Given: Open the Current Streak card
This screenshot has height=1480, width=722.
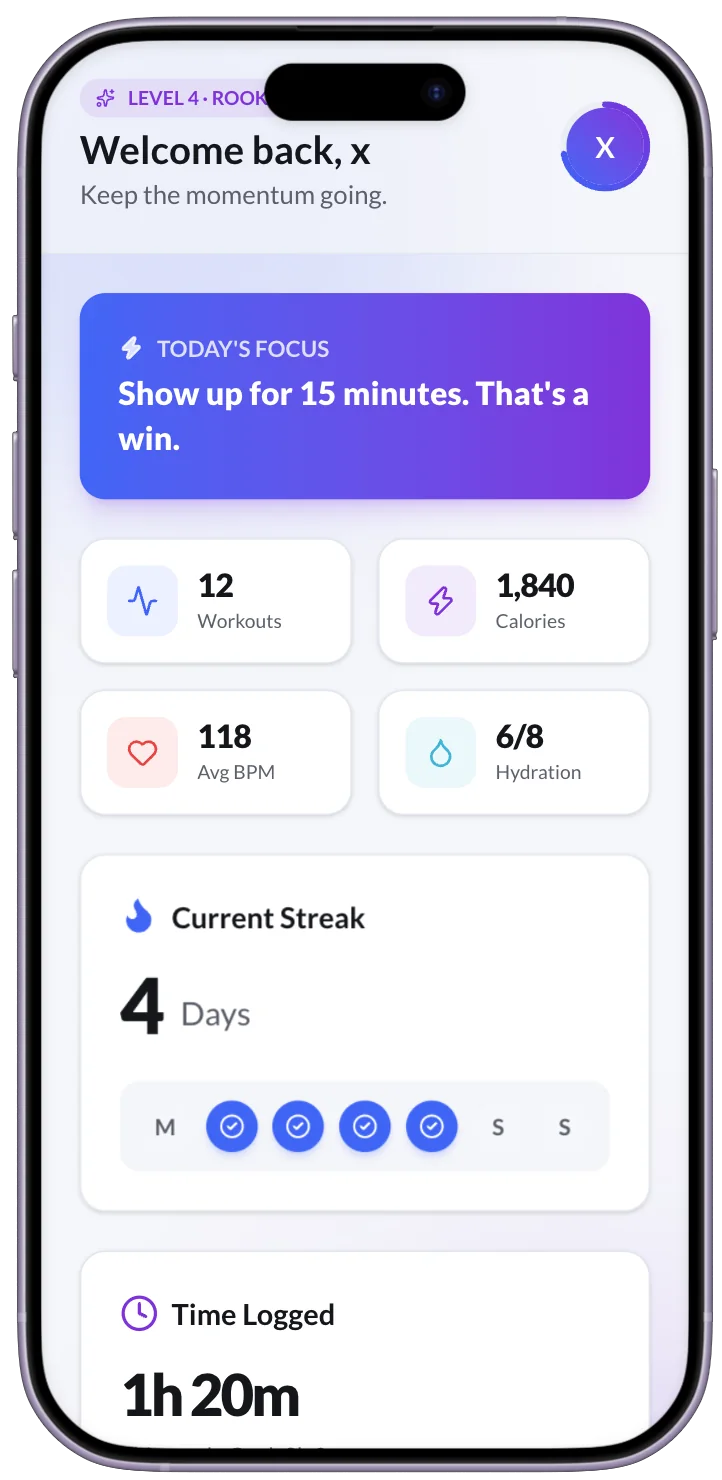Looking at the screenshot, I should [365, 1033].
